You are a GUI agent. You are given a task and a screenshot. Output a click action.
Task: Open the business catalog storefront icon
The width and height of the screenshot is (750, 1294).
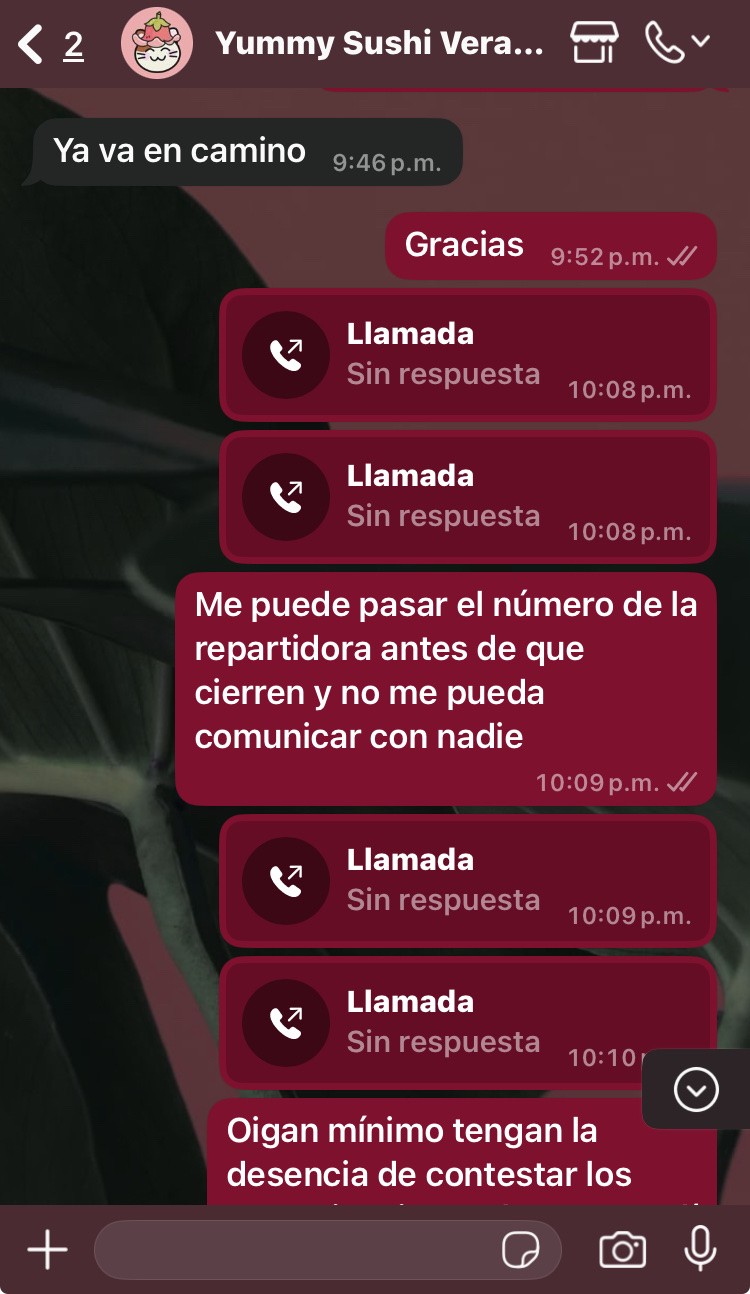point(594,43)
